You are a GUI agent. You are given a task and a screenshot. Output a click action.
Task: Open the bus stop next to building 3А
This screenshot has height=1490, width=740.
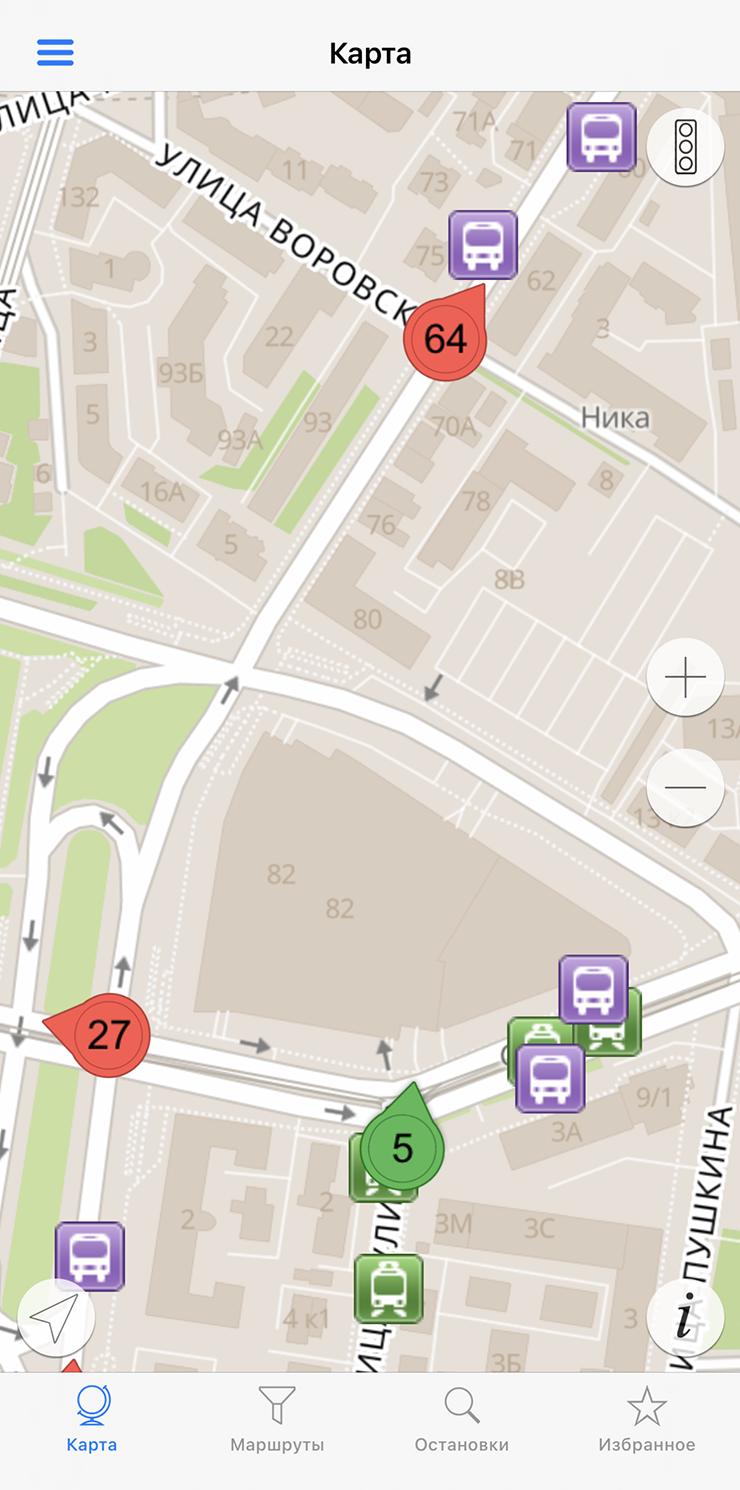pyautogui.click(x=550, y=1078)
